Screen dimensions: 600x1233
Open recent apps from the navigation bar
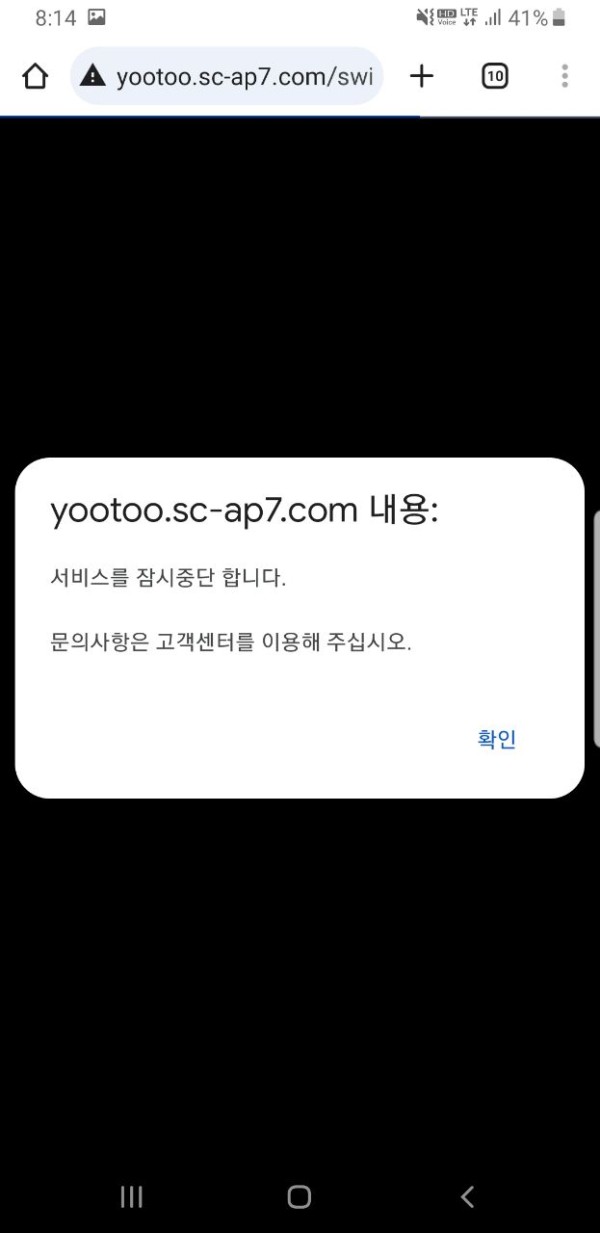[x=131, y=1196]
